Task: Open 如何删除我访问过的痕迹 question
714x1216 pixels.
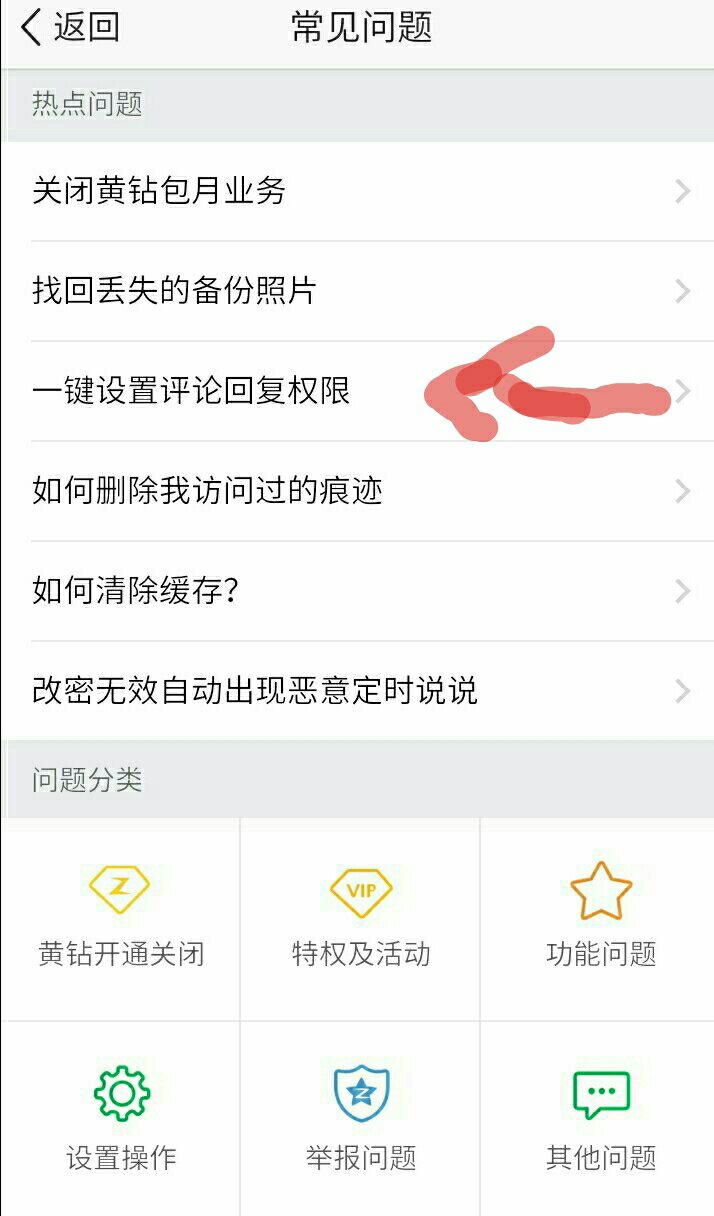Action: click(357, 491)
